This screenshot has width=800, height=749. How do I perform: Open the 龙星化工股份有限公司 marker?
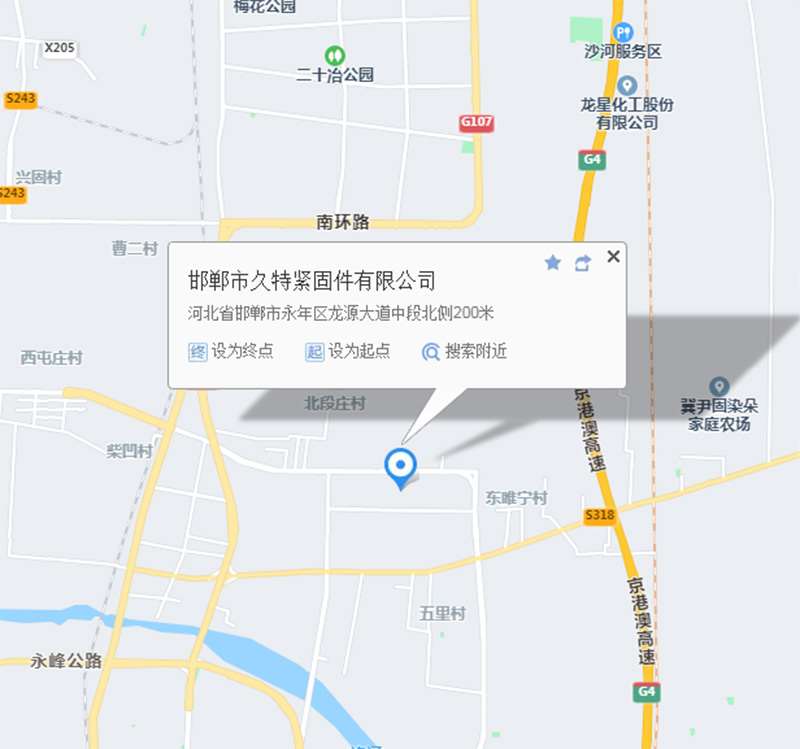(627, 86)
